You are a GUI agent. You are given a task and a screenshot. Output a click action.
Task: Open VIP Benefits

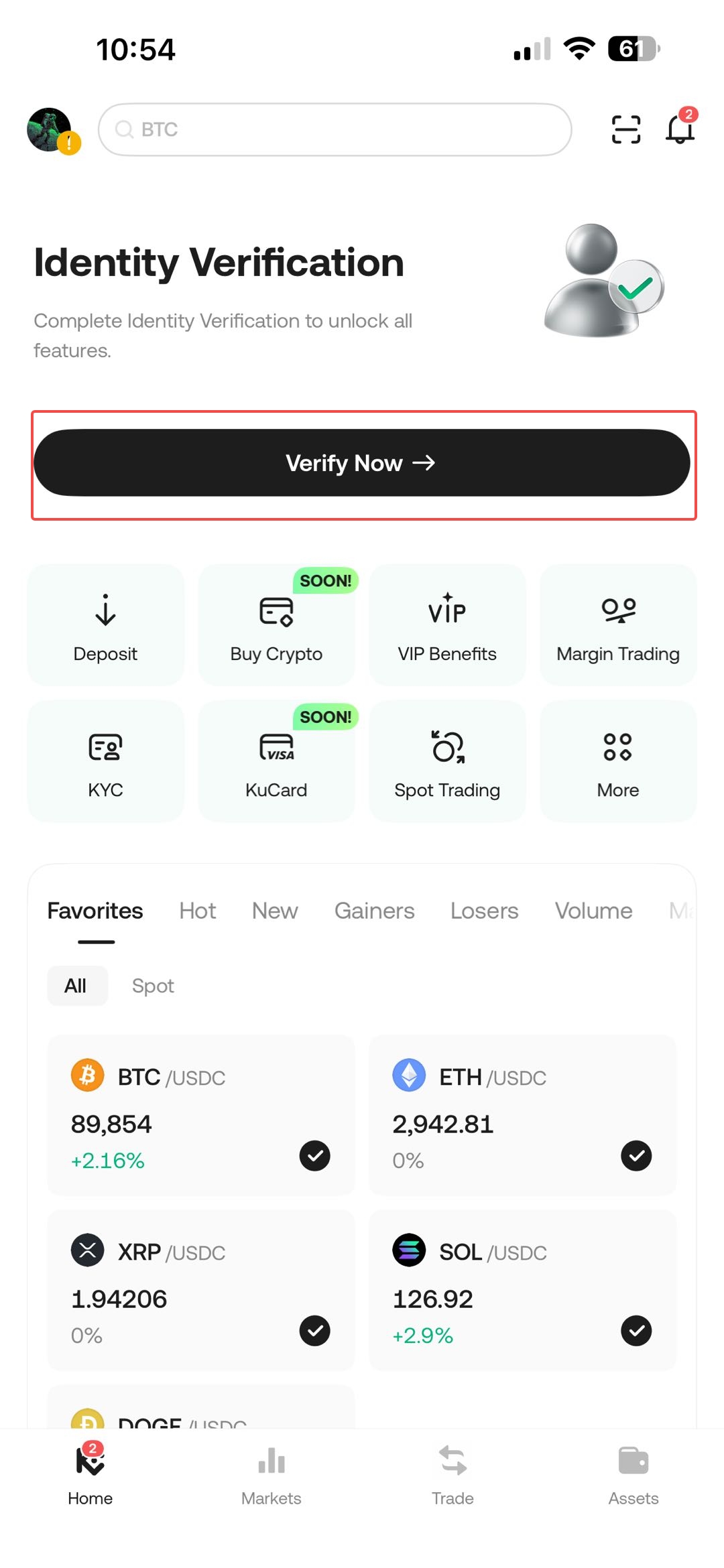coord(447,625)
